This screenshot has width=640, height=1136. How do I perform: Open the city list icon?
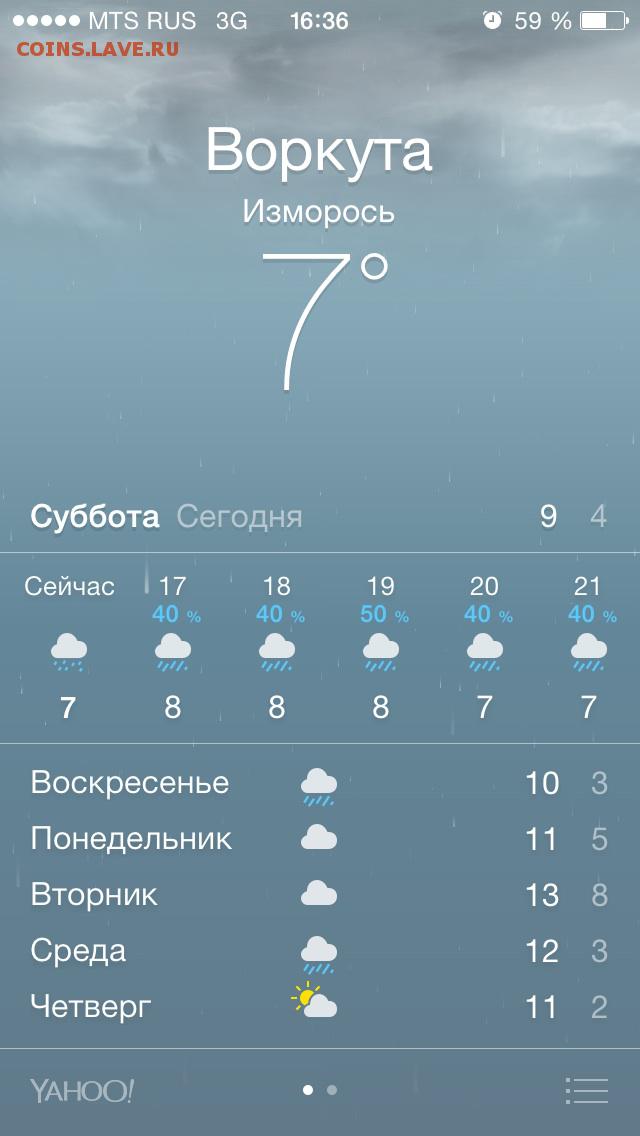[x=586, y=1090]
